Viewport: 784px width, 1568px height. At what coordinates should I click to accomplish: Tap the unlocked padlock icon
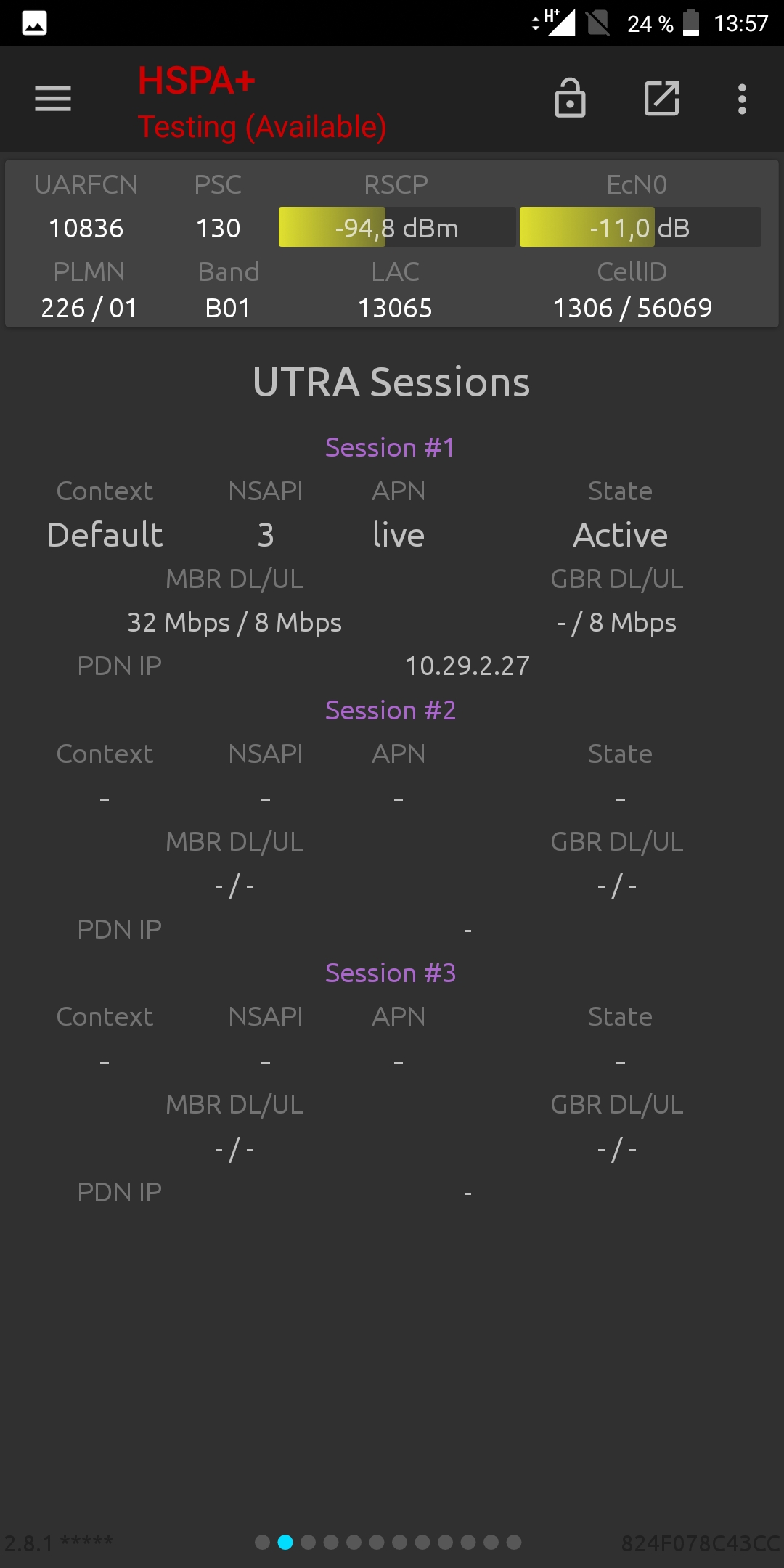[x=570, y=99]
